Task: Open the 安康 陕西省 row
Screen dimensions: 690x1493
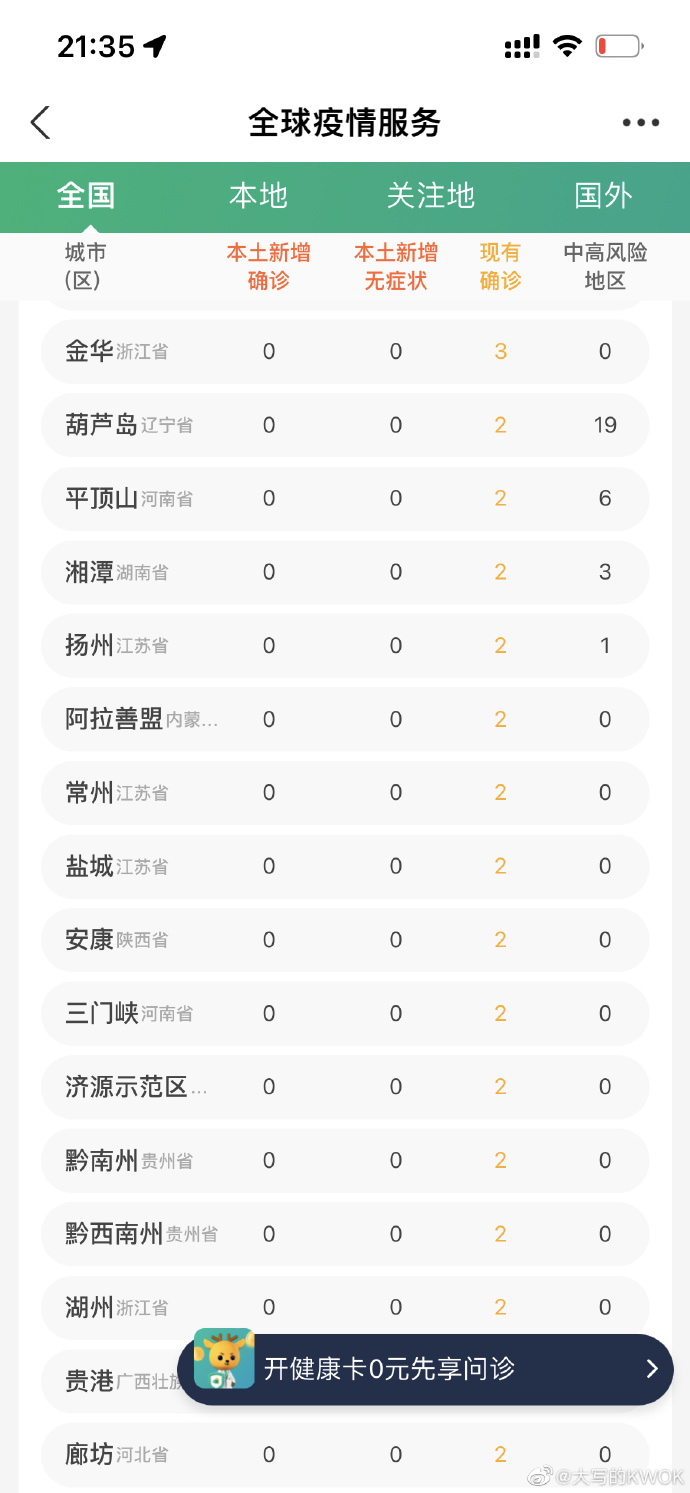Action: 345,940
